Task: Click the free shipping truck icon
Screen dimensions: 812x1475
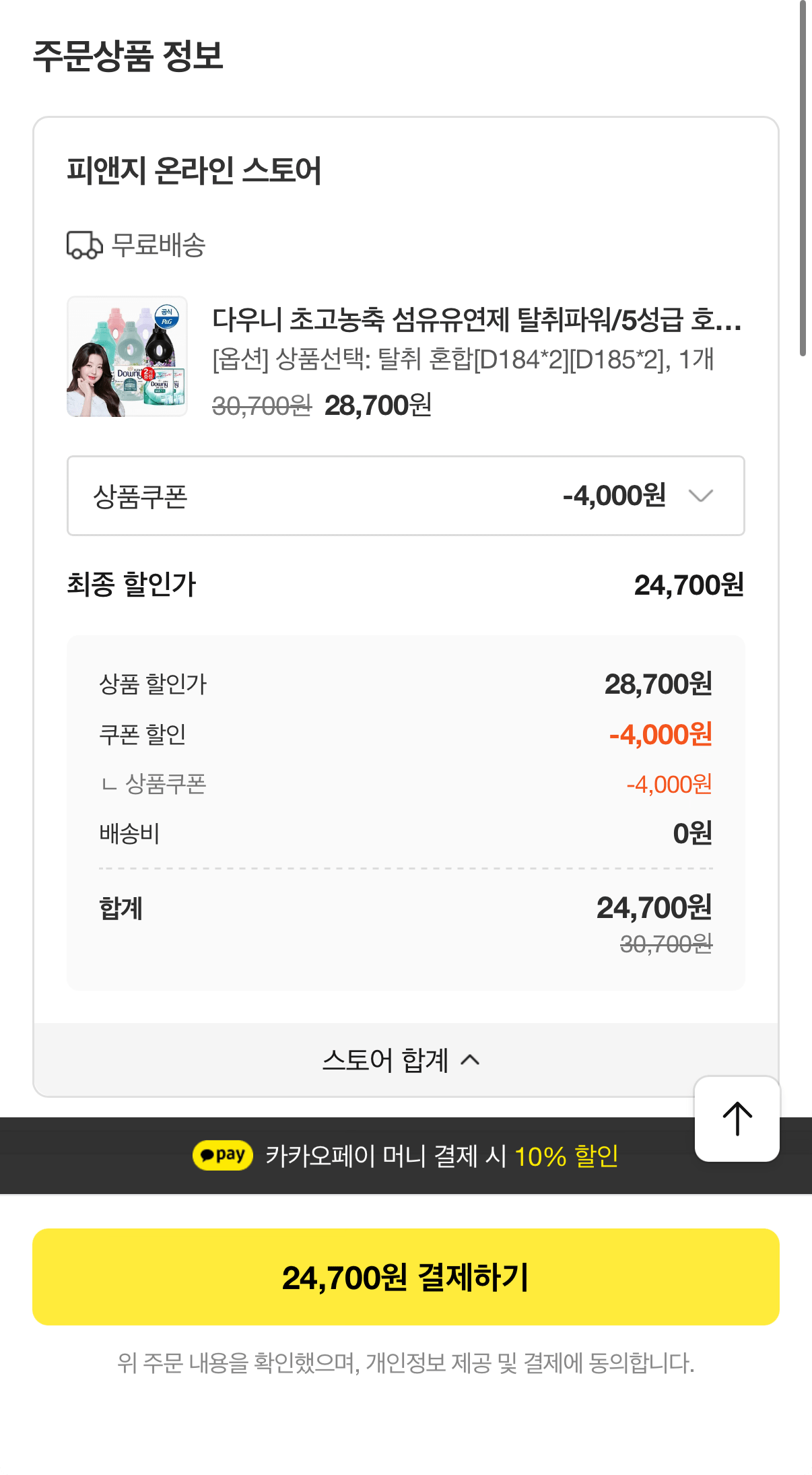Action: point(83,246)
